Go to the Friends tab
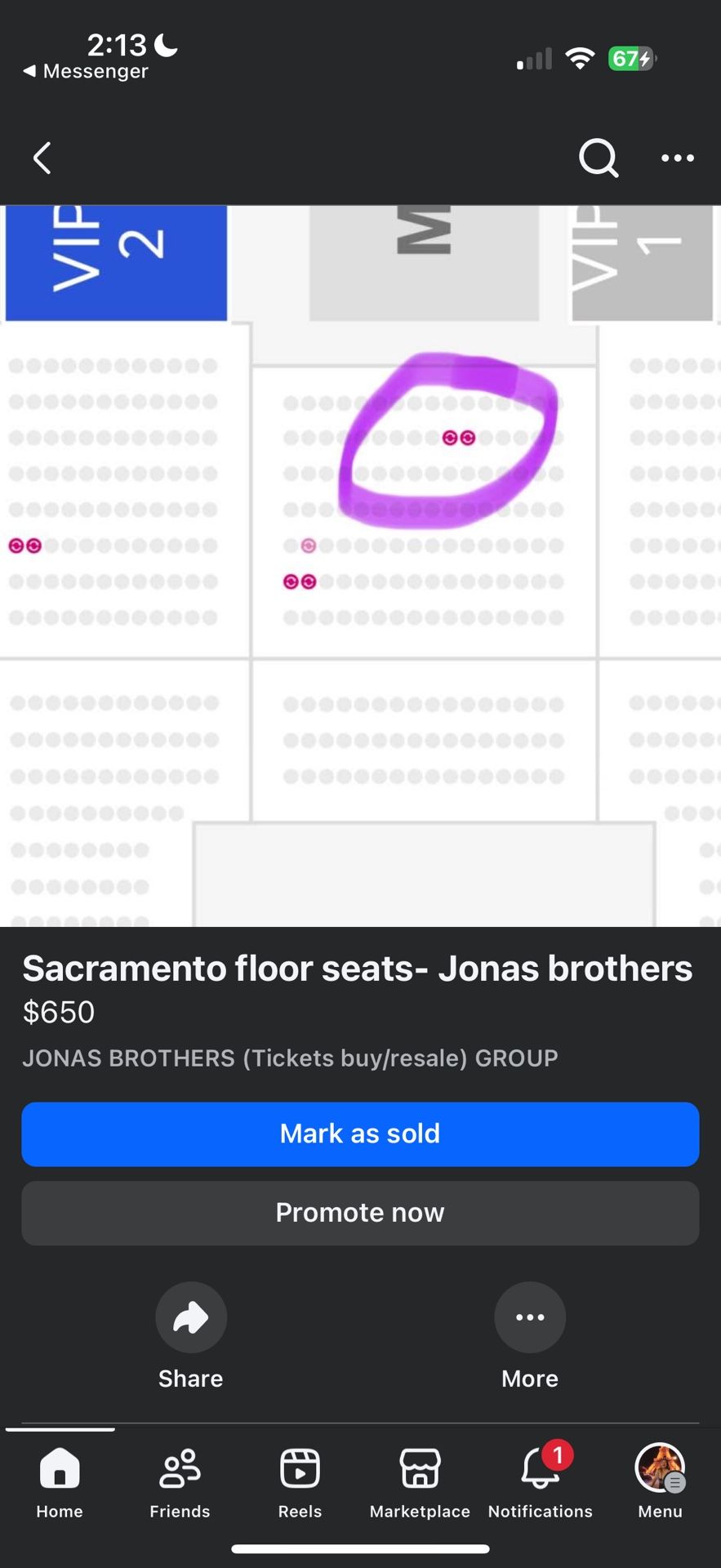The width and height of the screenshot is (721, 1568). pos(180,1481)
